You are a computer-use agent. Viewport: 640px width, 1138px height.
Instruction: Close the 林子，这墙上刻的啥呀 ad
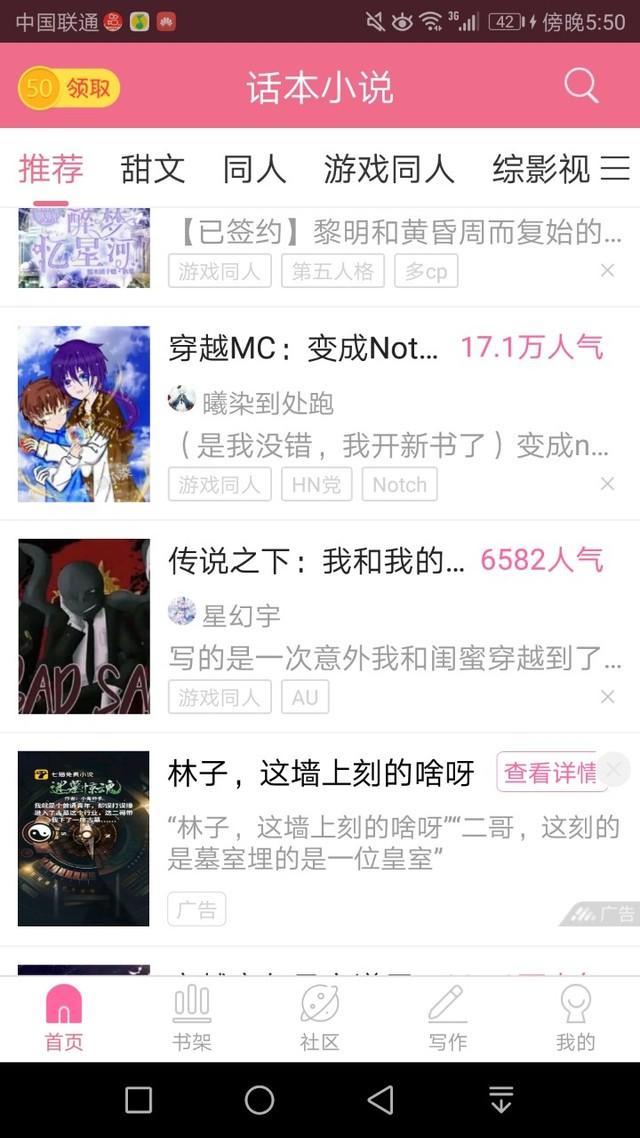[x=613, y=768]
